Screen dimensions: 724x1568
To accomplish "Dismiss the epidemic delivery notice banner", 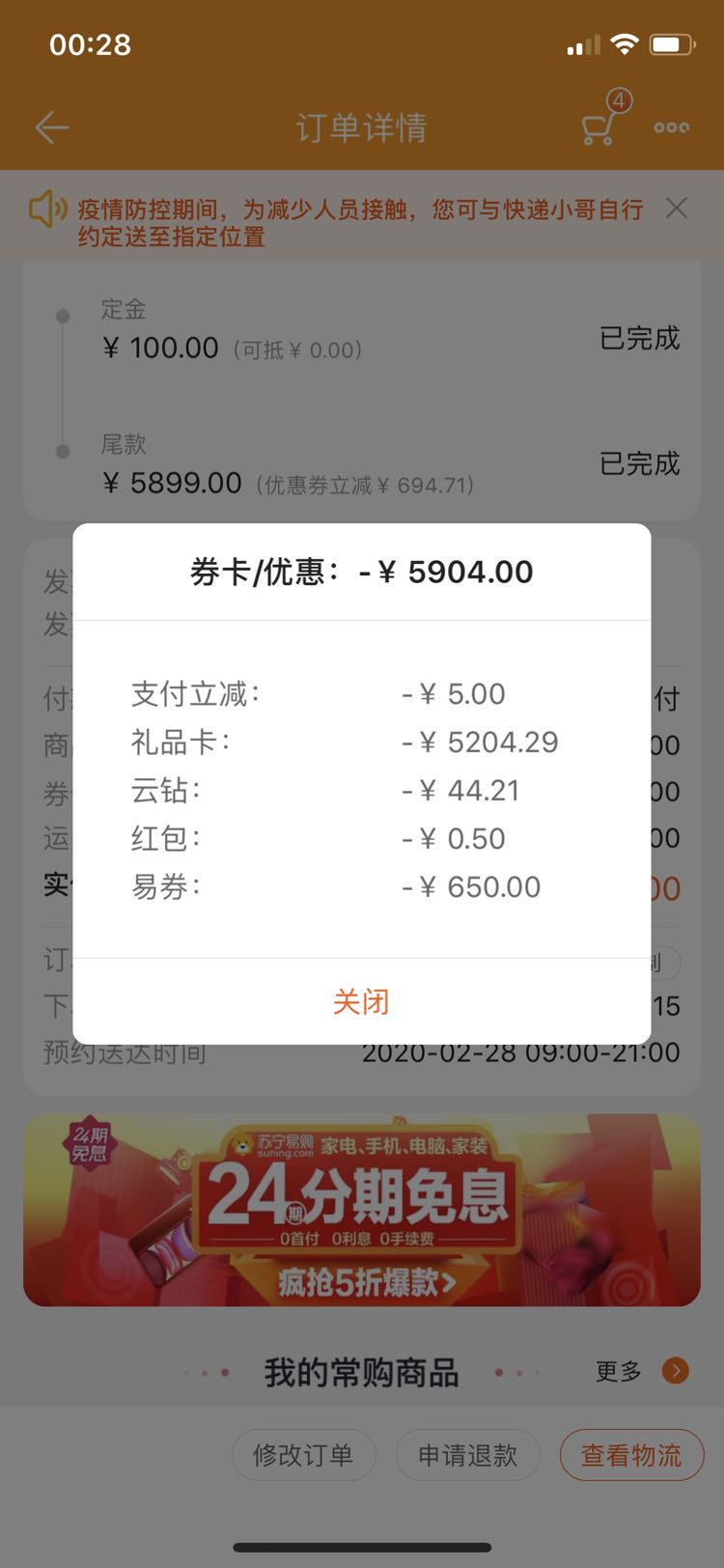I will [x=677, y=209].
